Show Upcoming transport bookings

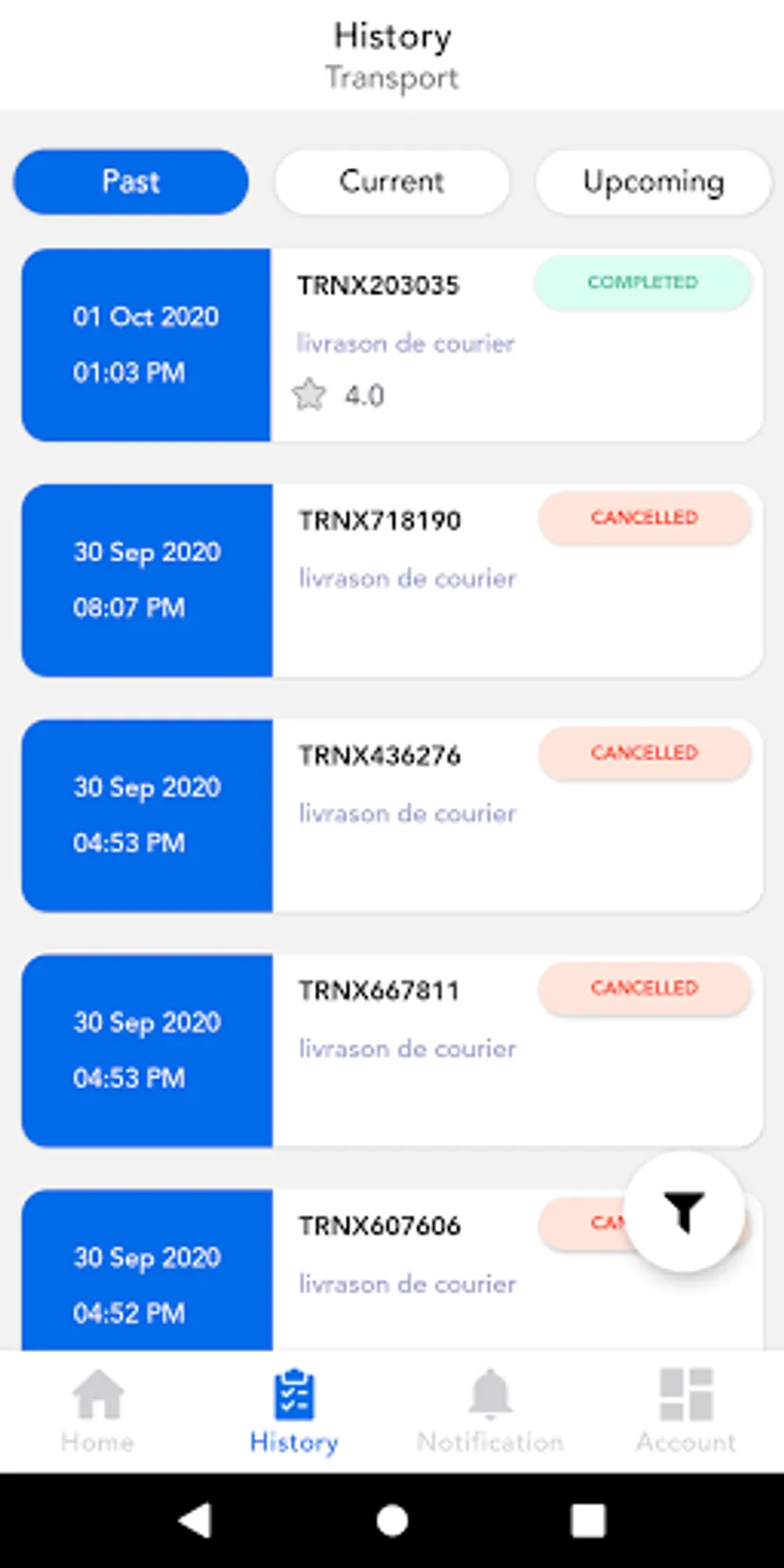[x=653, y=181]
